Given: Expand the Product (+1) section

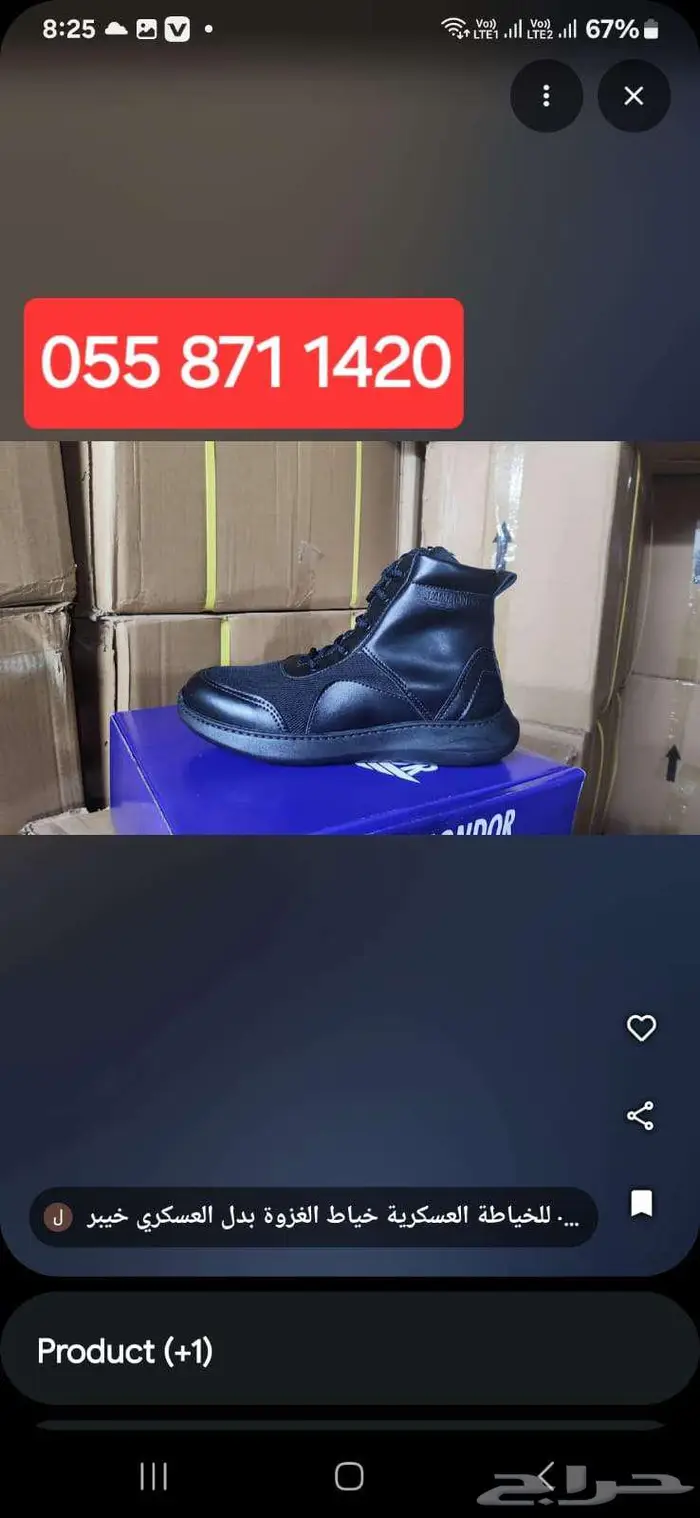Looking at the screenshot, I should point(348,1351).
